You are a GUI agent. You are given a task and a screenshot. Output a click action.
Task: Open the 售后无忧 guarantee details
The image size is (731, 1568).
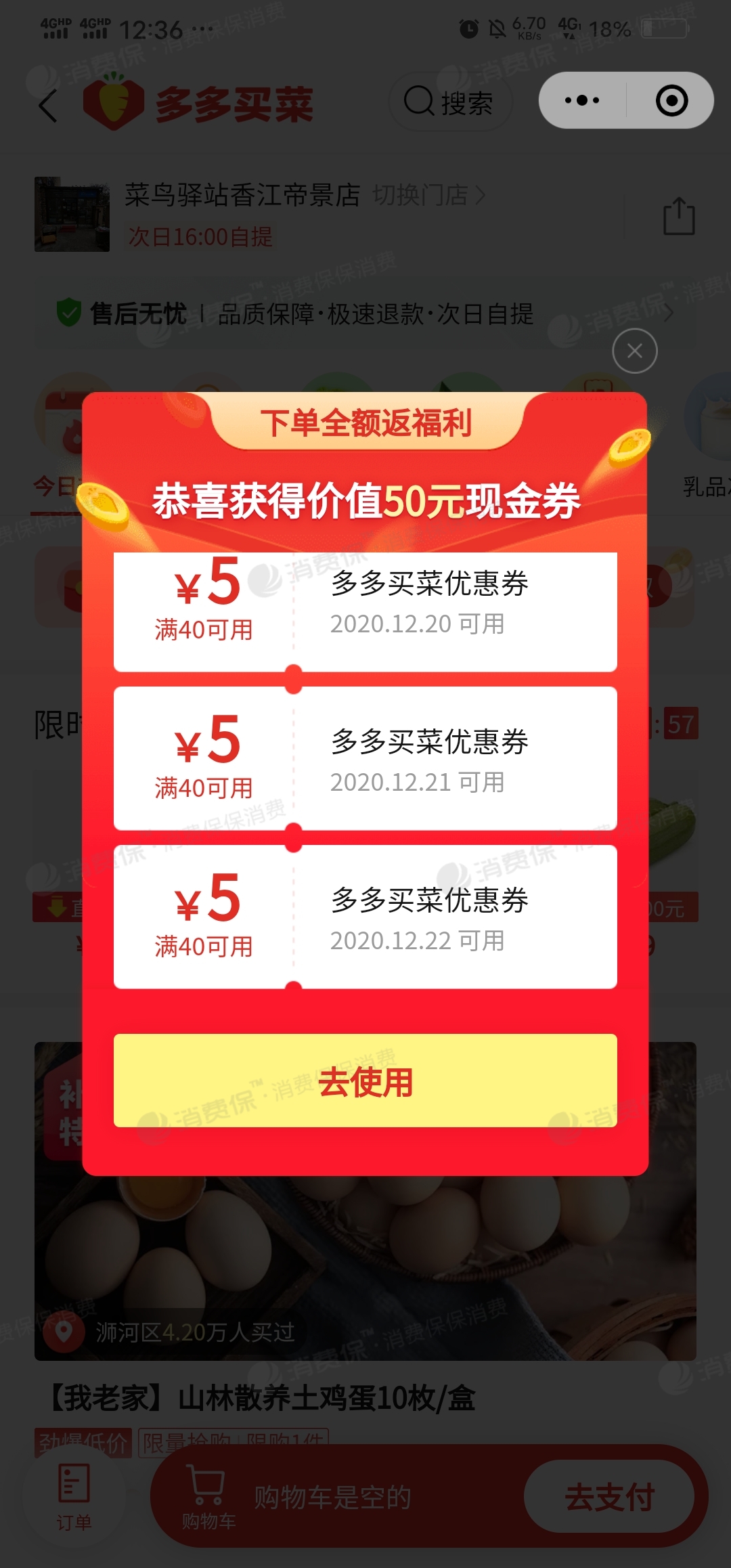(x=365, y=314)
